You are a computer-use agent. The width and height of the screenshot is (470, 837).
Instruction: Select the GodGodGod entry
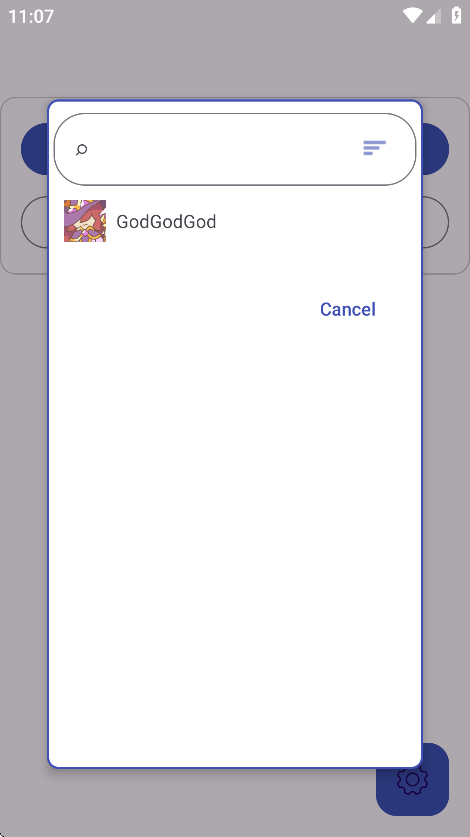point(235,221)
